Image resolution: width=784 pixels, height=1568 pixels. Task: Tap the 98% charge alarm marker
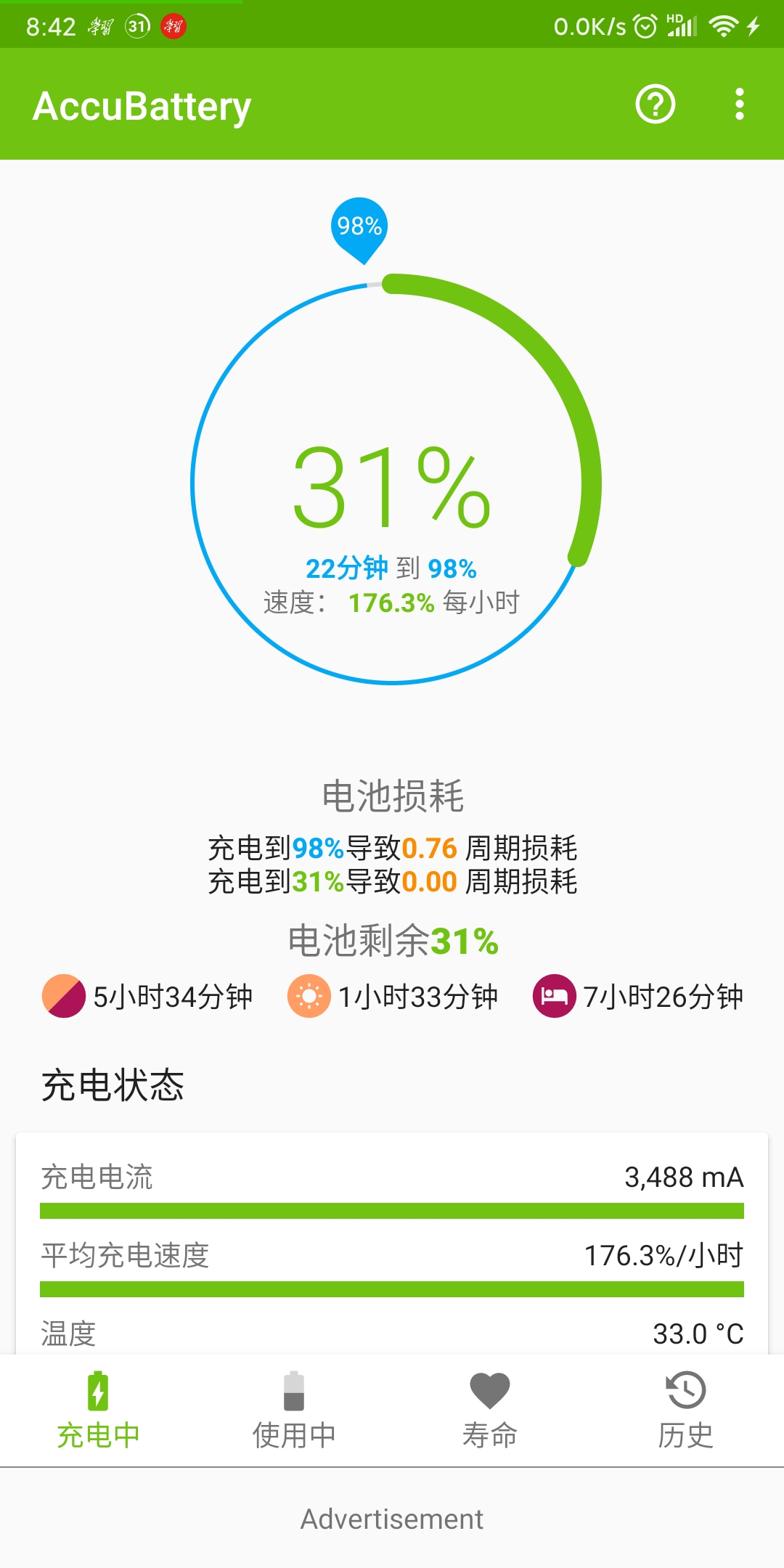pyautogui.click(x=359, y=228)
